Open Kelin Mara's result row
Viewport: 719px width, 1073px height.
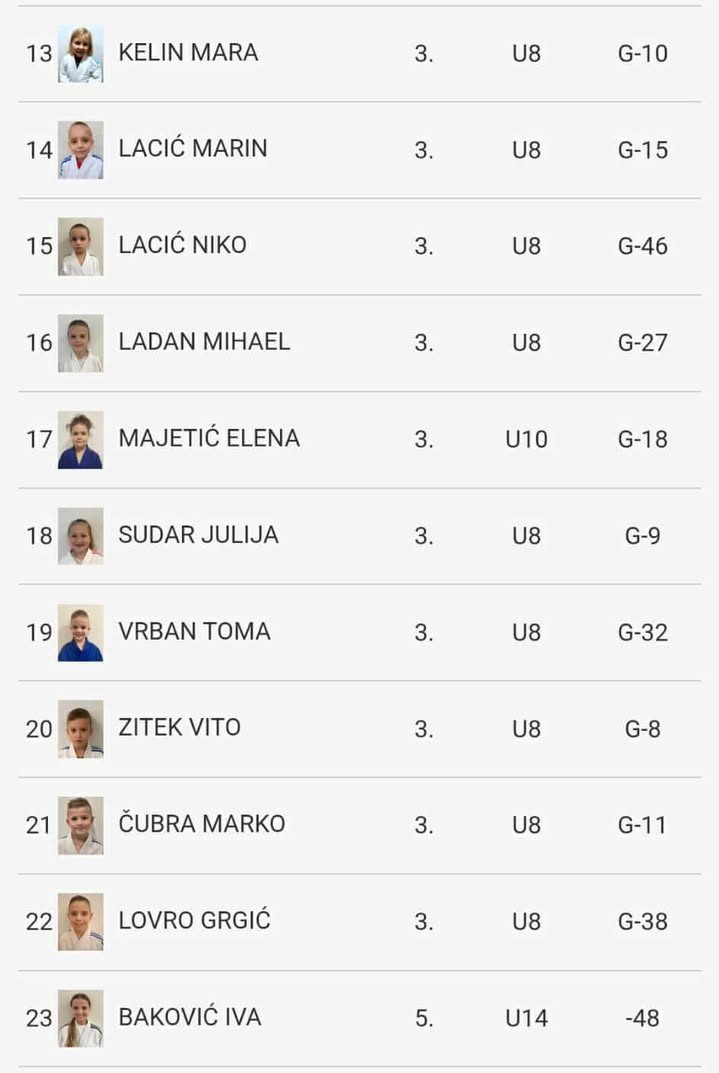[188, 53]
